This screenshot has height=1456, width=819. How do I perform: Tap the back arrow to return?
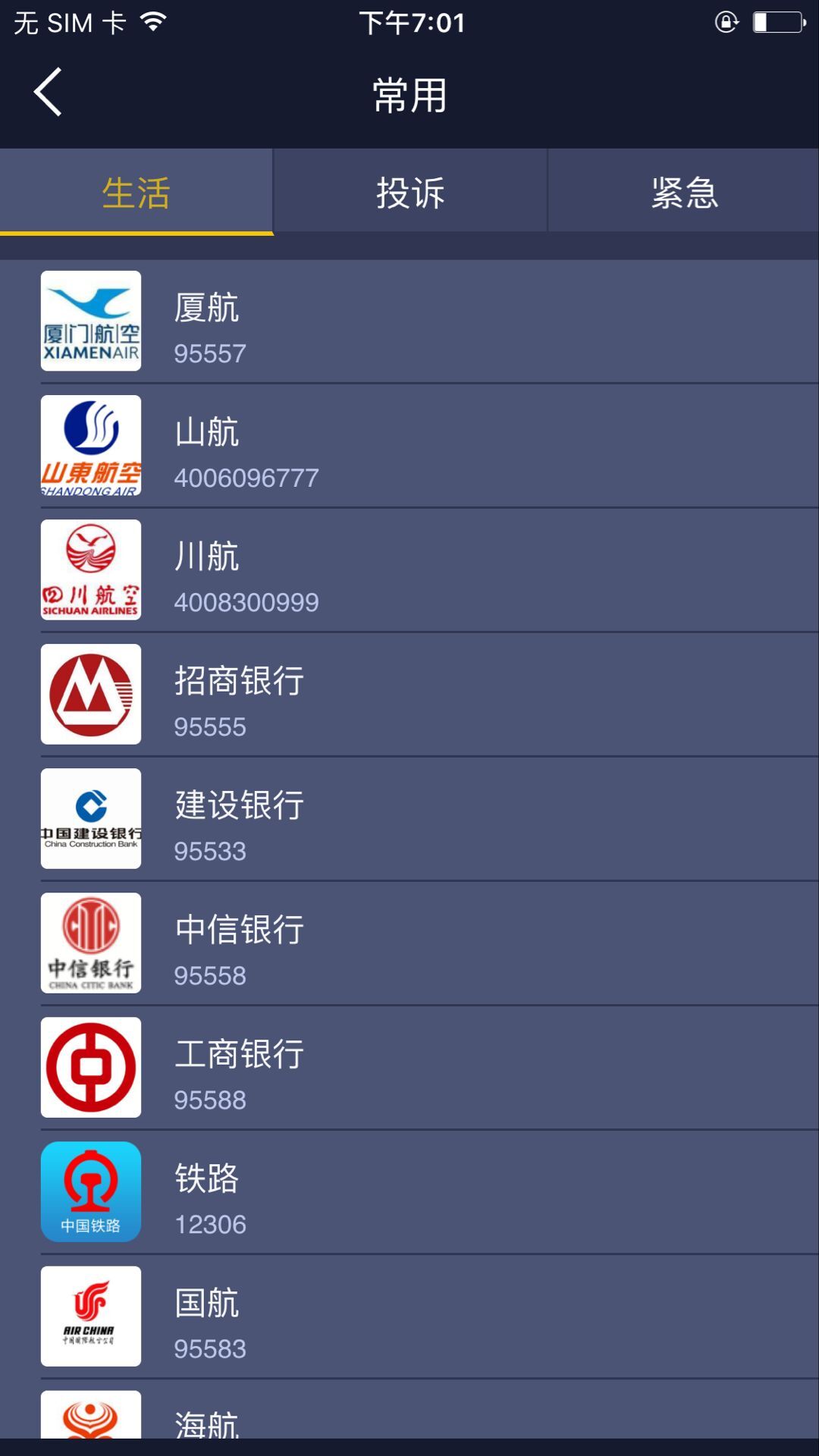click(x=48, y=93)
